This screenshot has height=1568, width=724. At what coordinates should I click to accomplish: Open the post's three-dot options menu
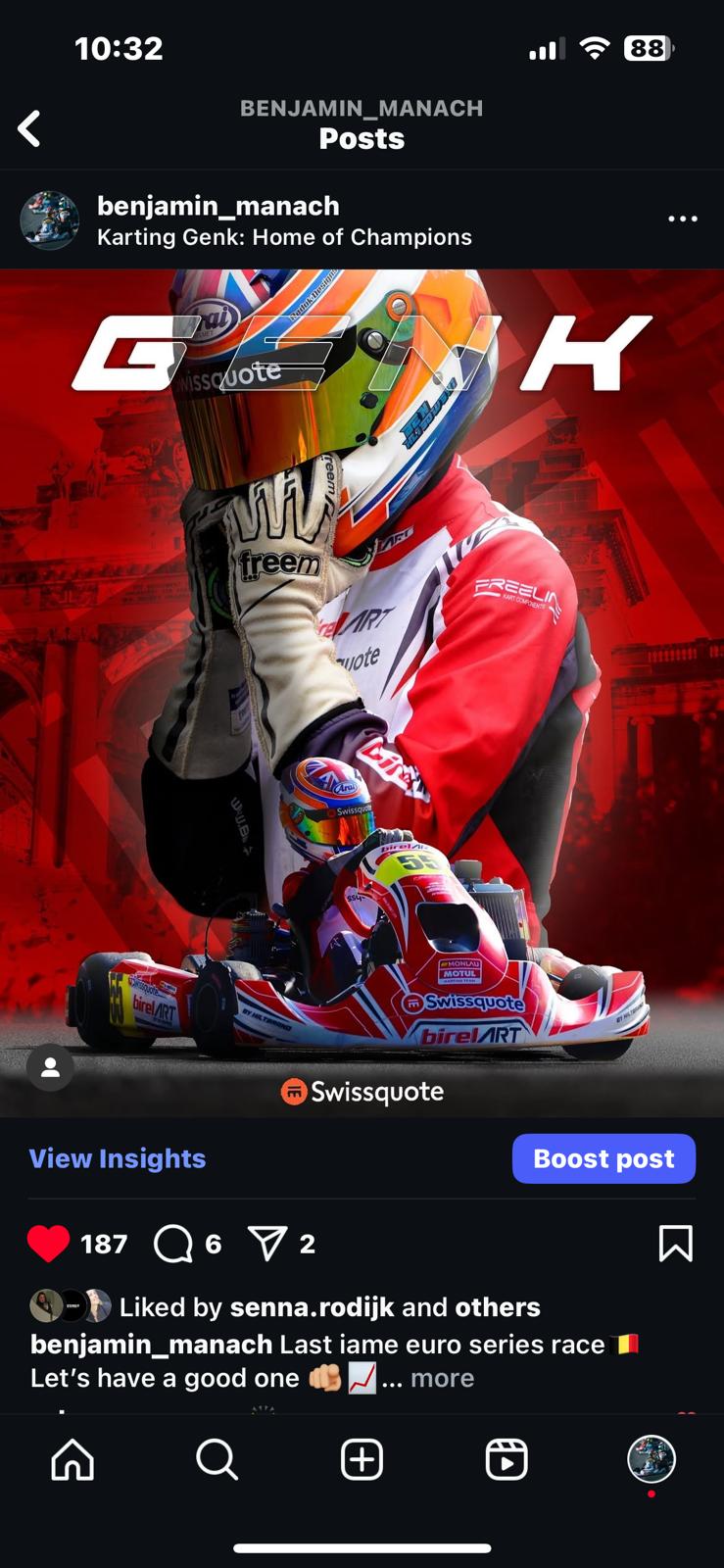tap(682, 219)
